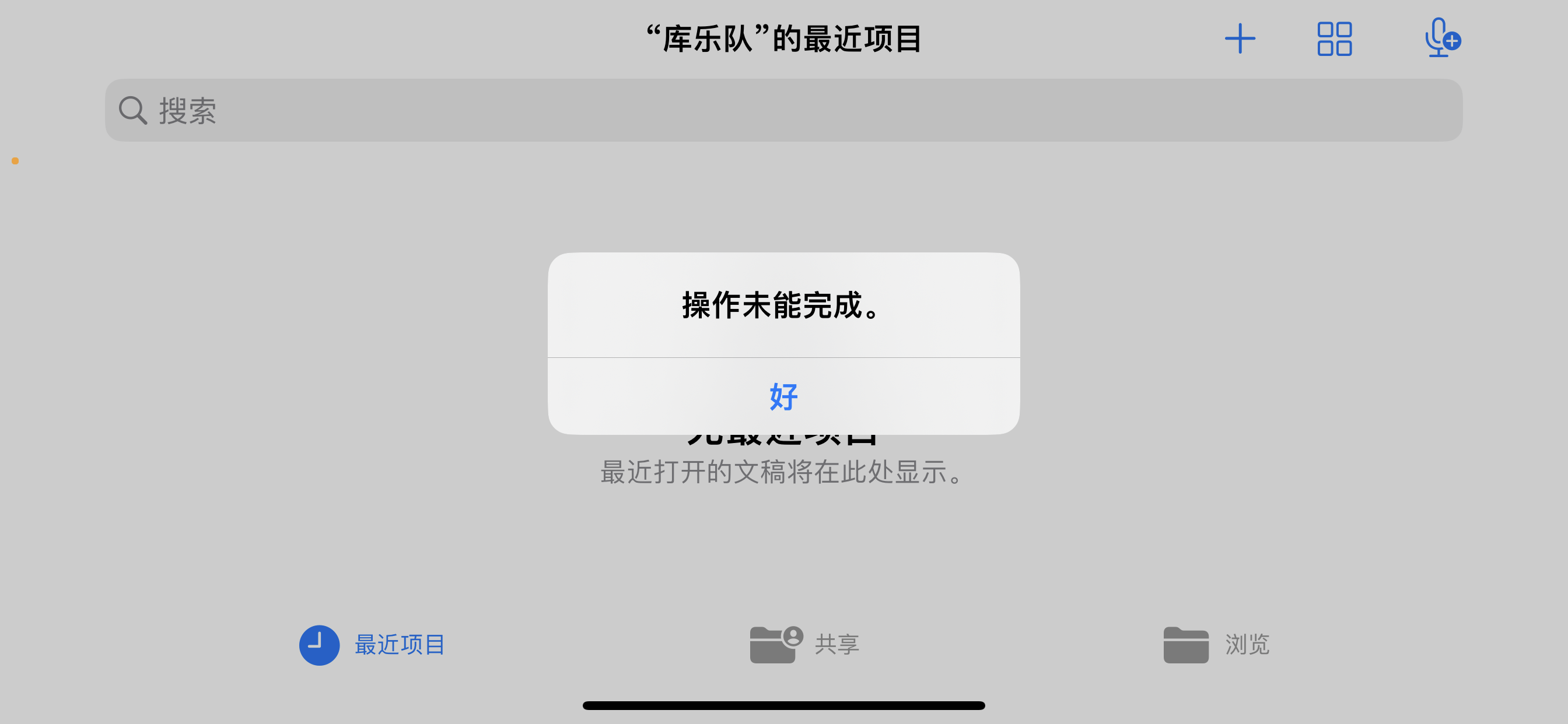Viewport: 1568px width, 724px height.
Task: Open the add audio recording microphone icon
Action: pos(1441,38)
